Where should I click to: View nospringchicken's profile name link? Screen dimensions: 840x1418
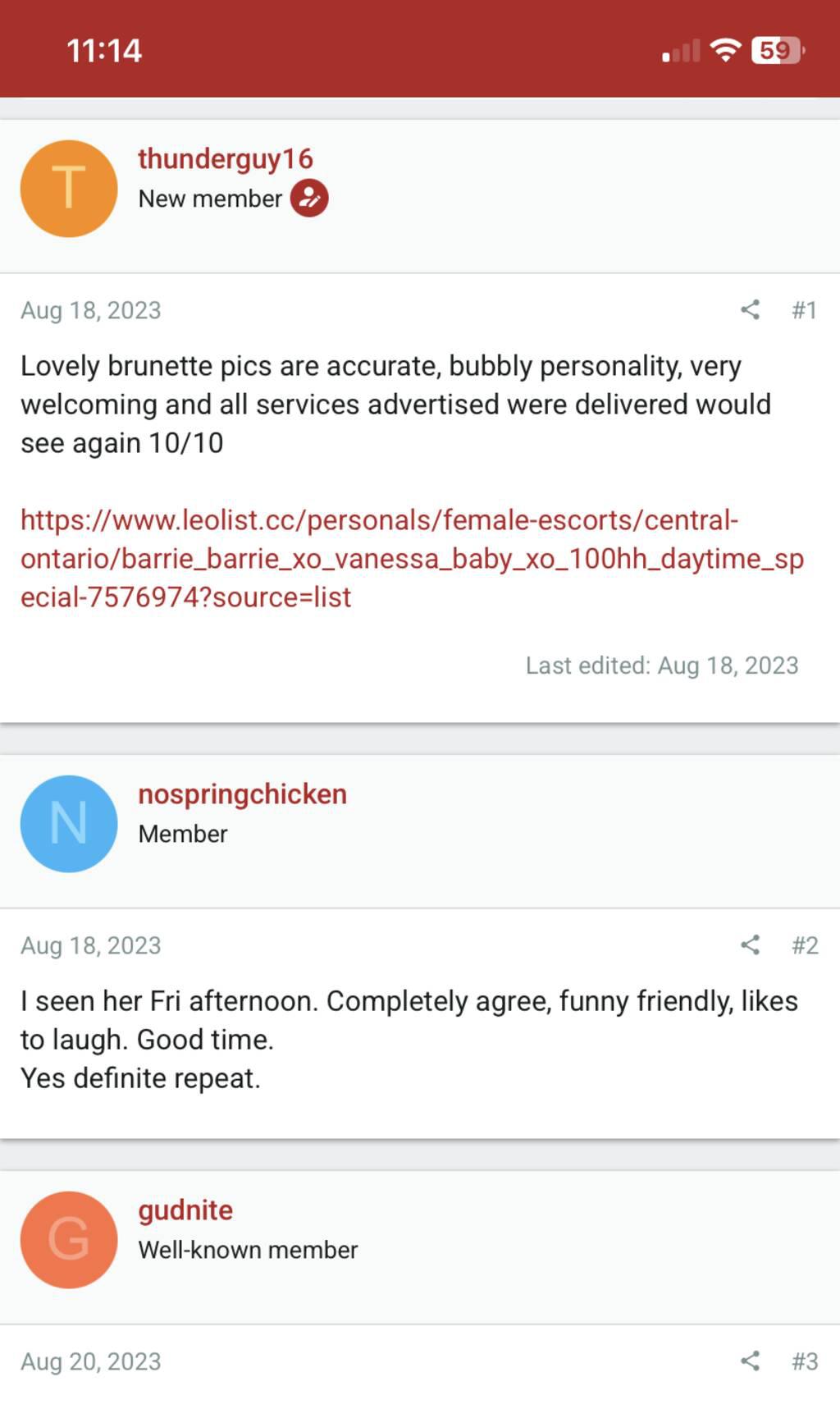pyautogui.click(x=242, y=794)
